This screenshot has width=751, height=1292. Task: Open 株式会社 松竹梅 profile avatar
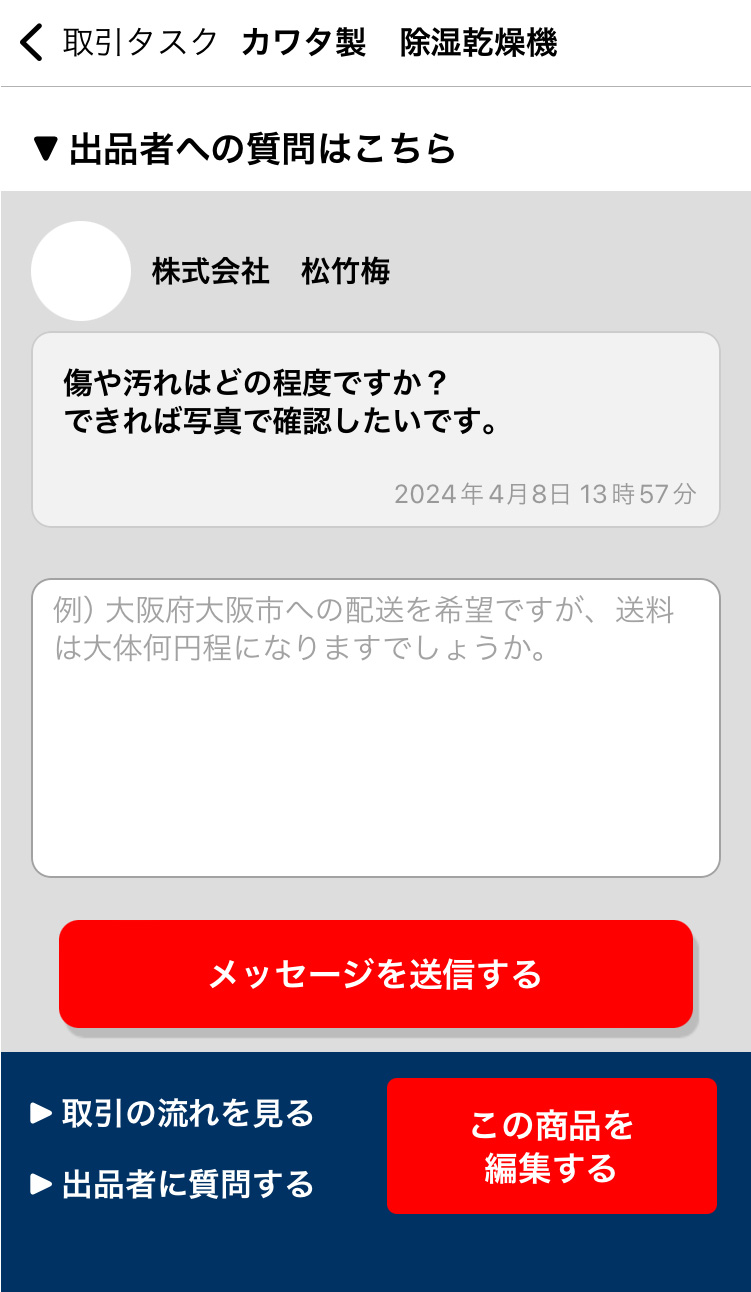[x=81, y=271]
